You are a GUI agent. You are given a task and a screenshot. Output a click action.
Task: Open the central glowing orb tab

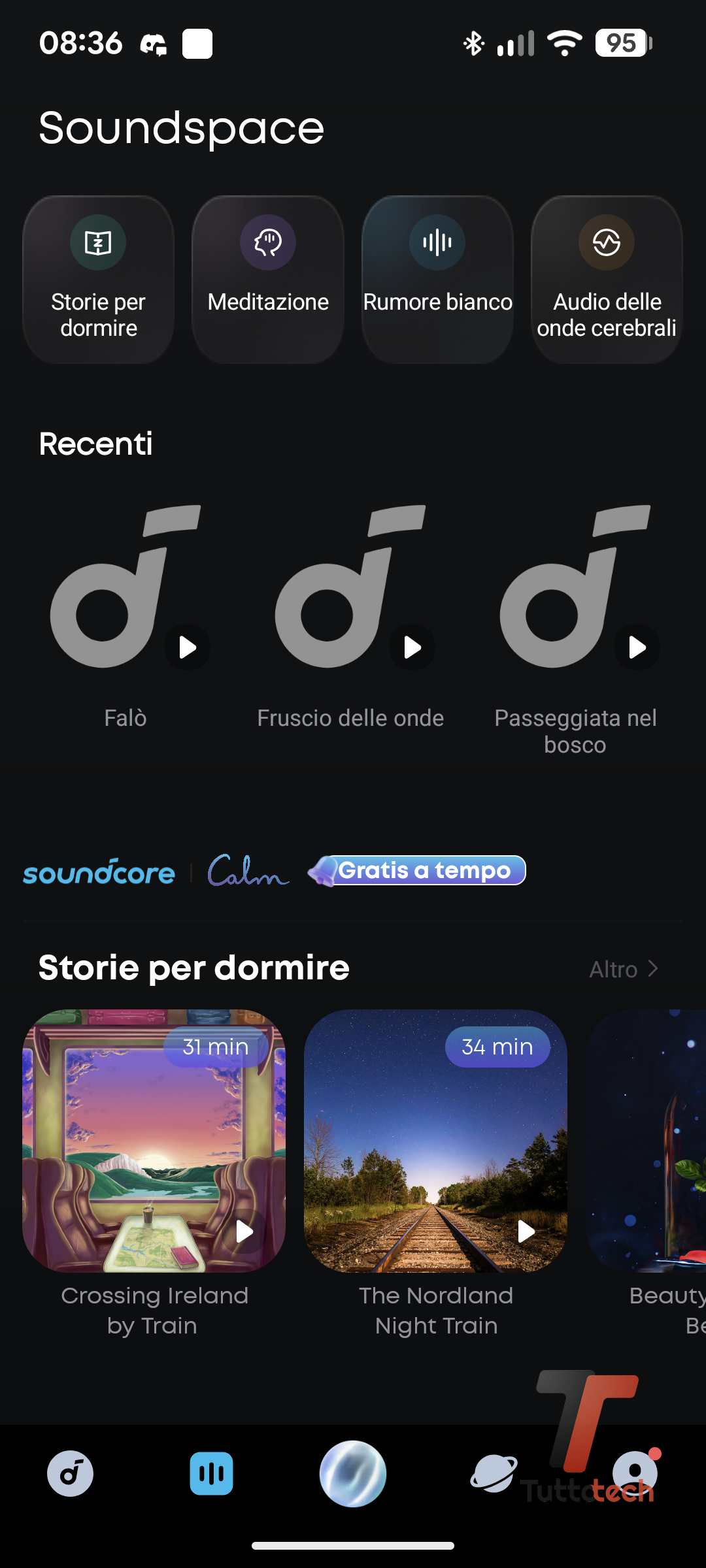[353, 1474]
